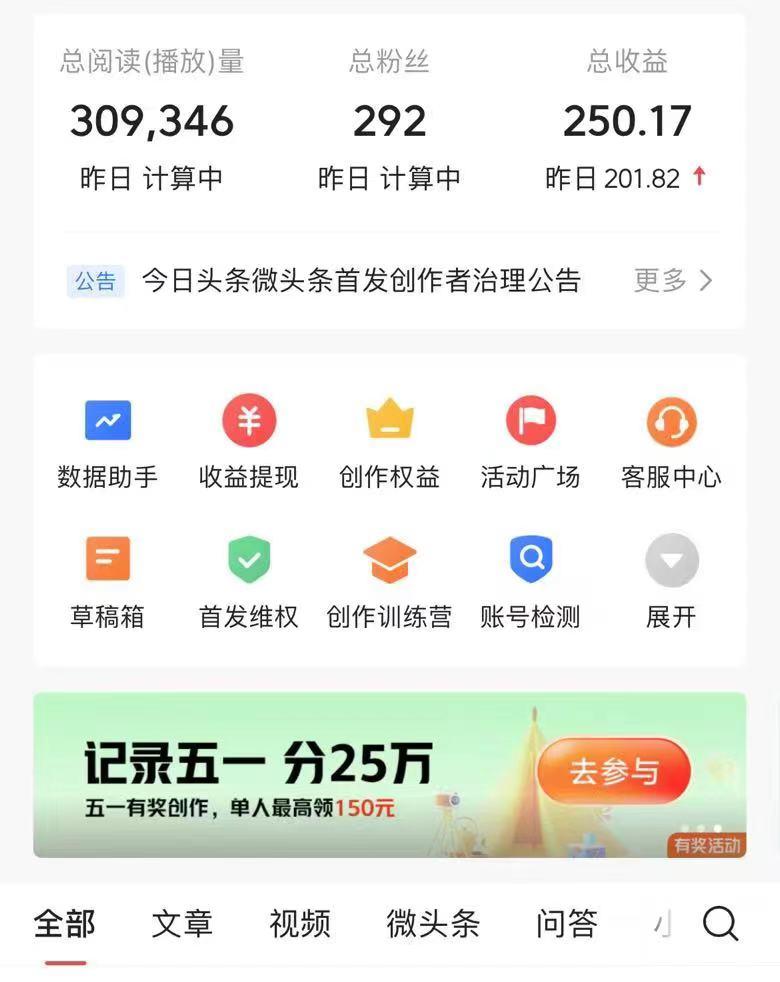Switch to the 视频 tab
This screenshot has height=982, width=780.
tap(299, 924)
